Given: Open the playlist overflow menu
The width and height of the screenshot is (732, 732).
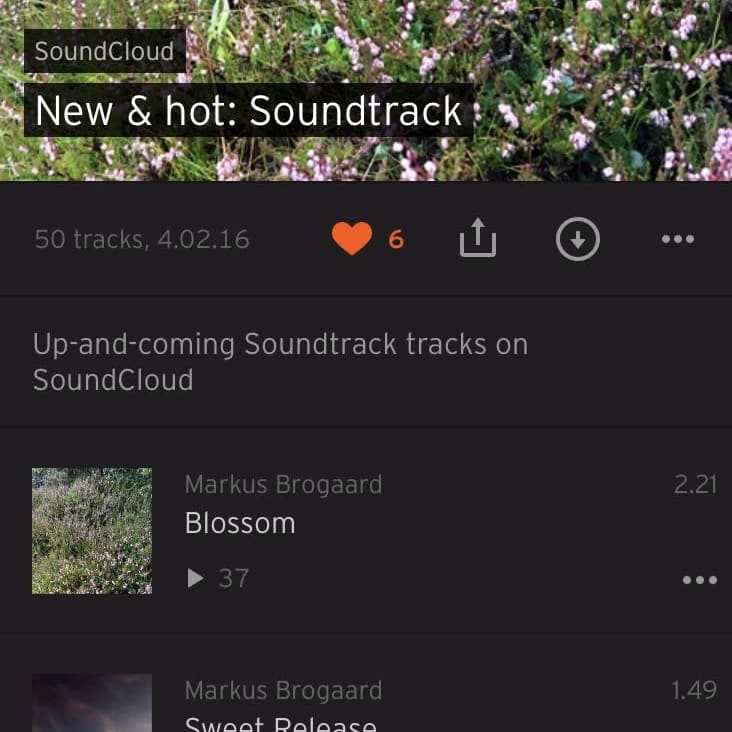Looking at the screenshot, I should (x=678, y=239).
